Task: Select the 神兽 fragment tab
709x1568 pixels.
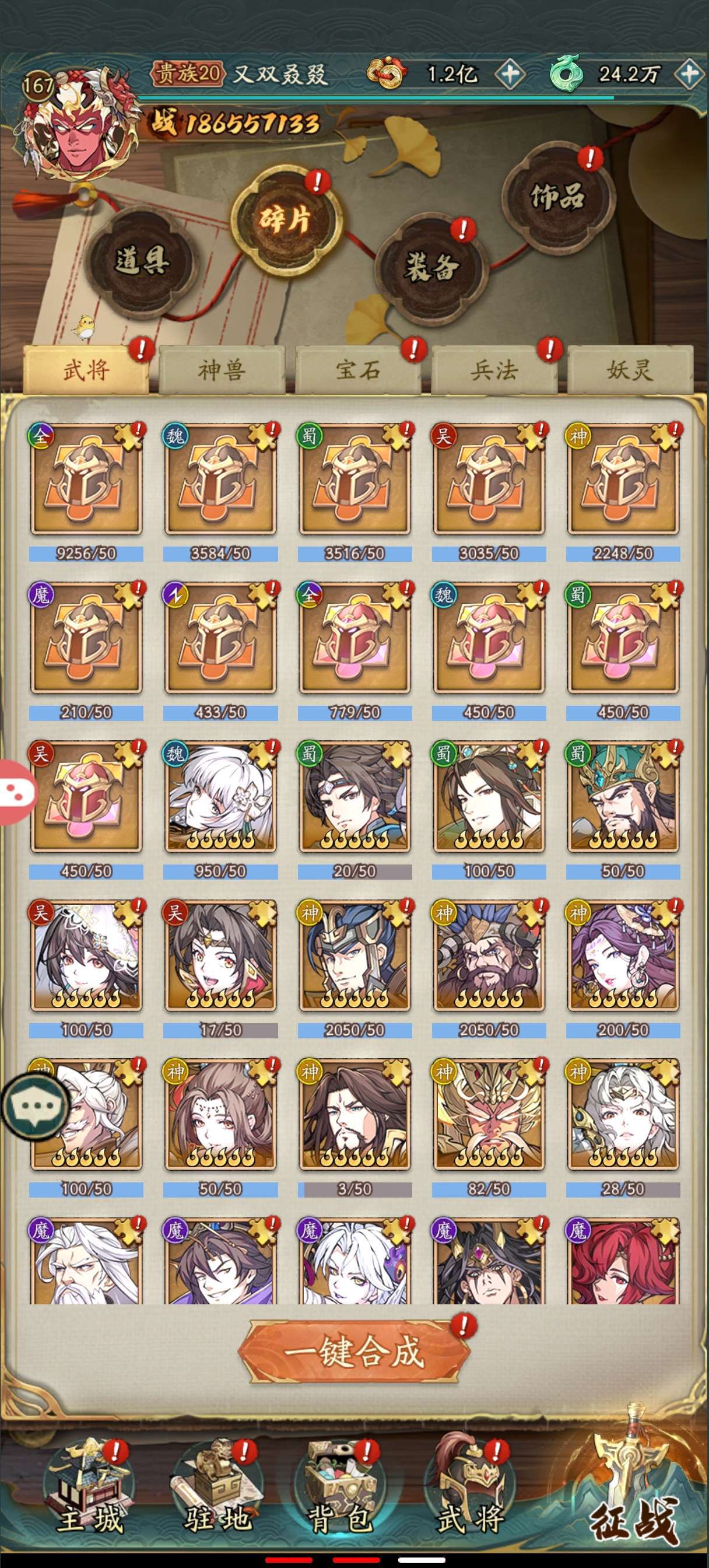Action: 222,369
